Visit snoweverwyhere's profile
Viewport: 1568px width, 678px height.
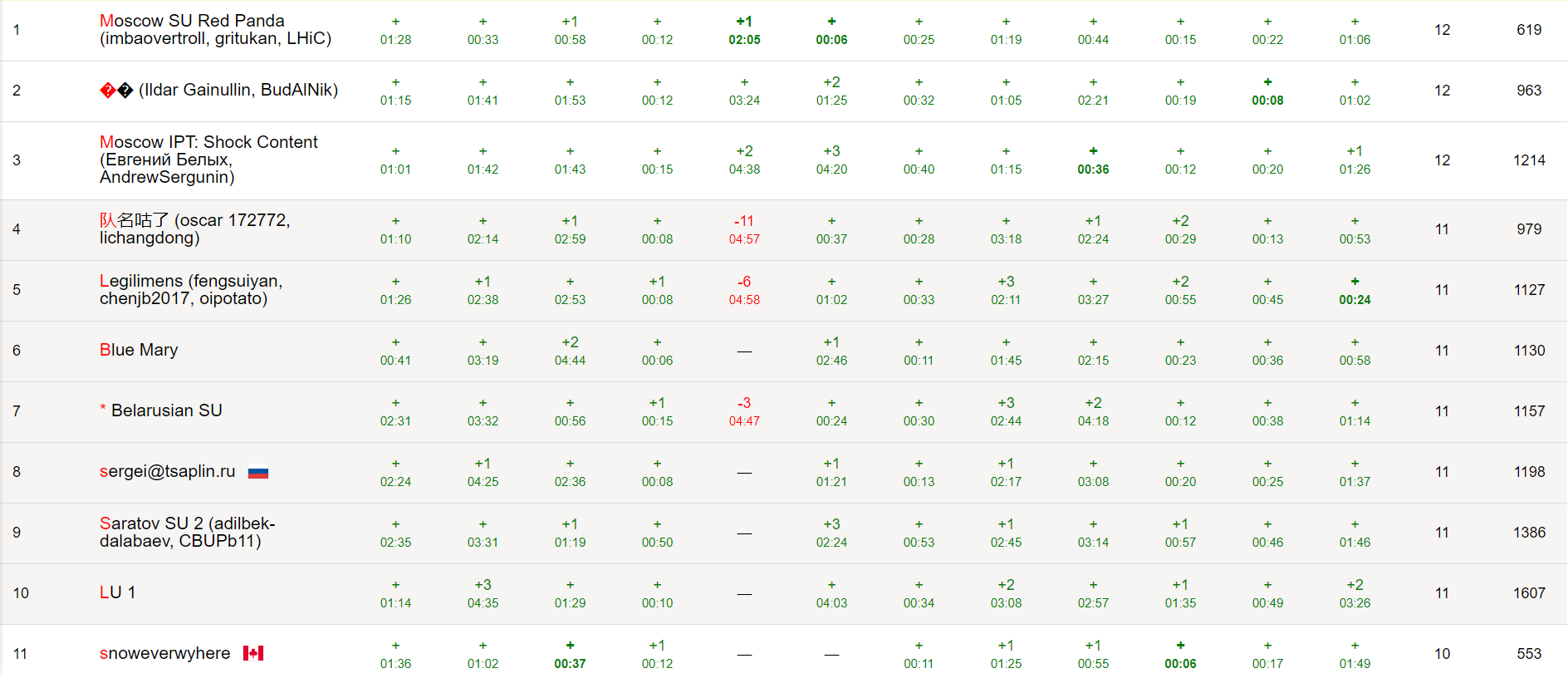pos(164,654)
